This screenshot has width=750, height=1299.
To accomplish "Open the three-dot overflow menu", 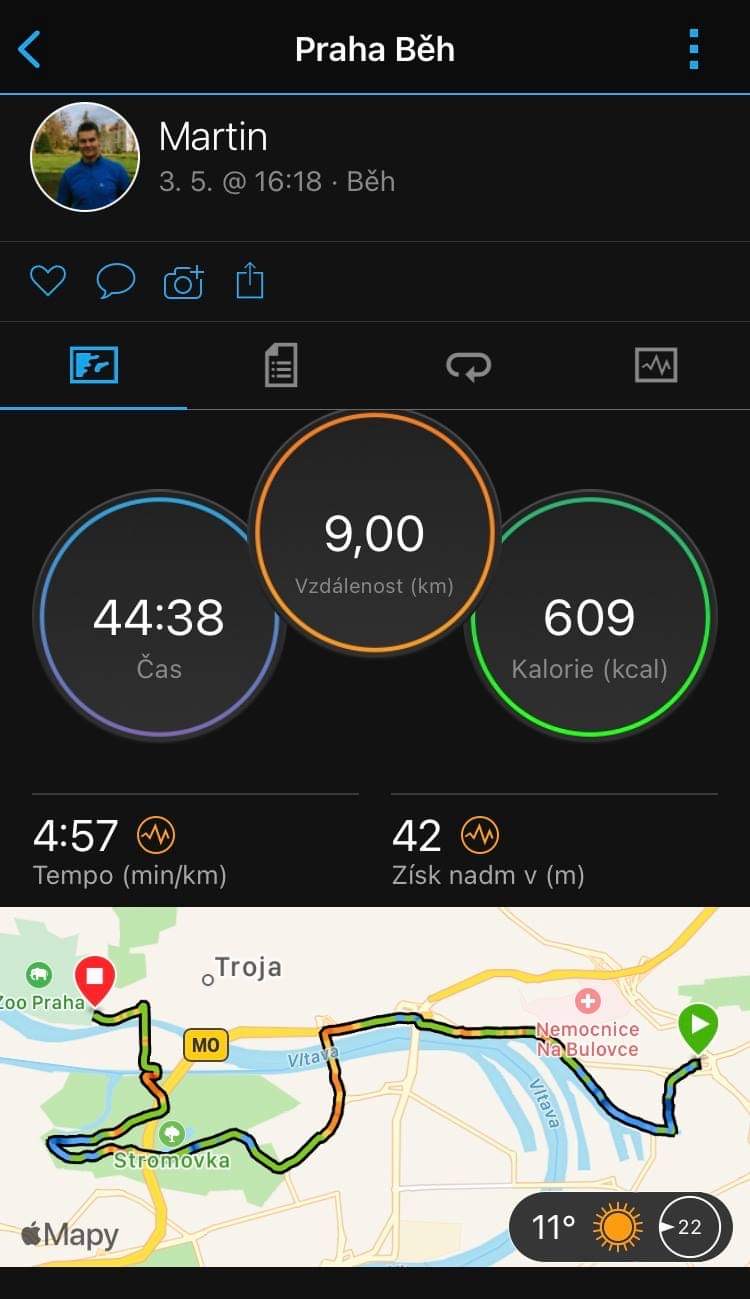I will coord(694,48).
